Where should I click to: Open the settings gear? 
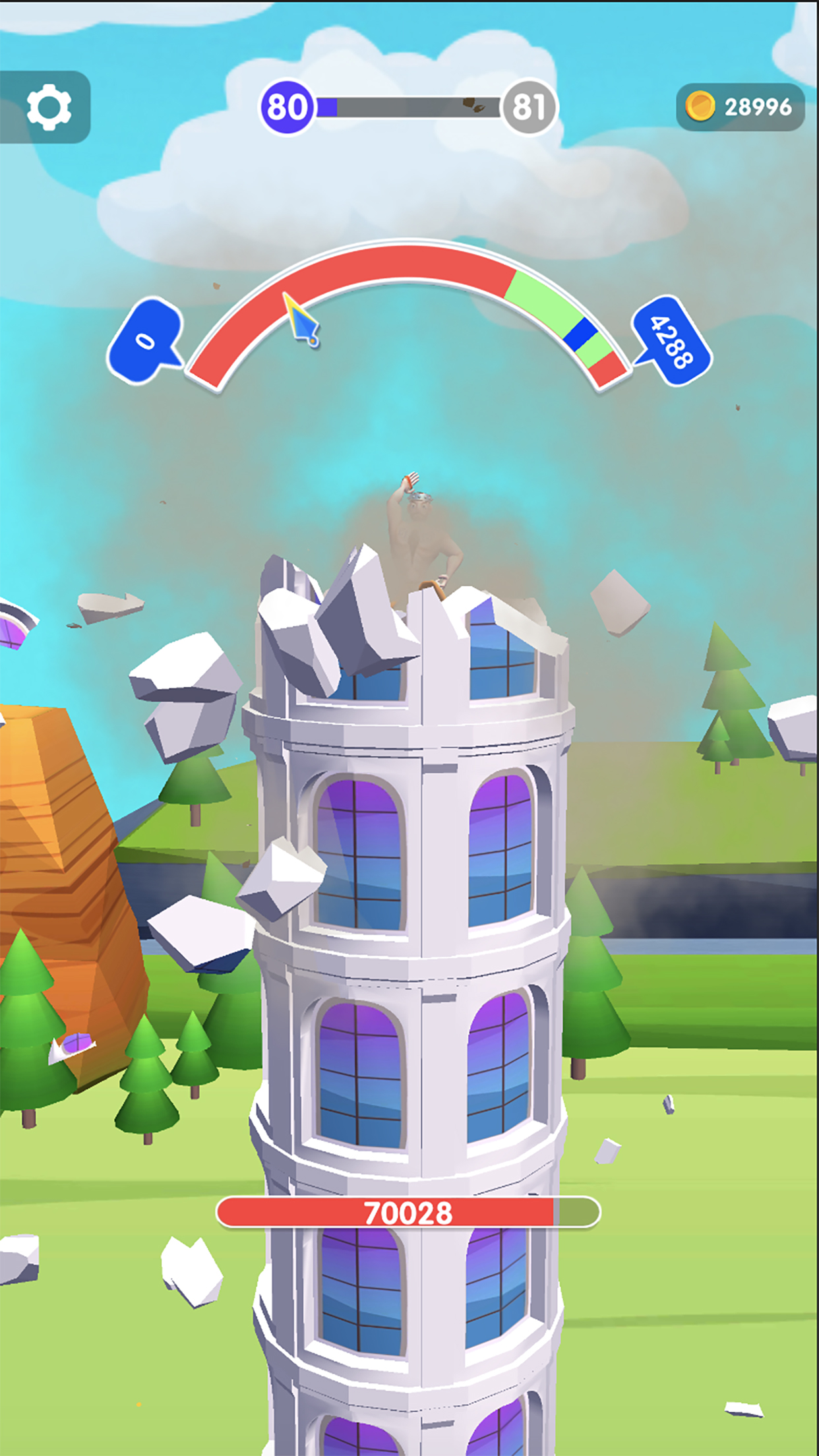(48, 107)
